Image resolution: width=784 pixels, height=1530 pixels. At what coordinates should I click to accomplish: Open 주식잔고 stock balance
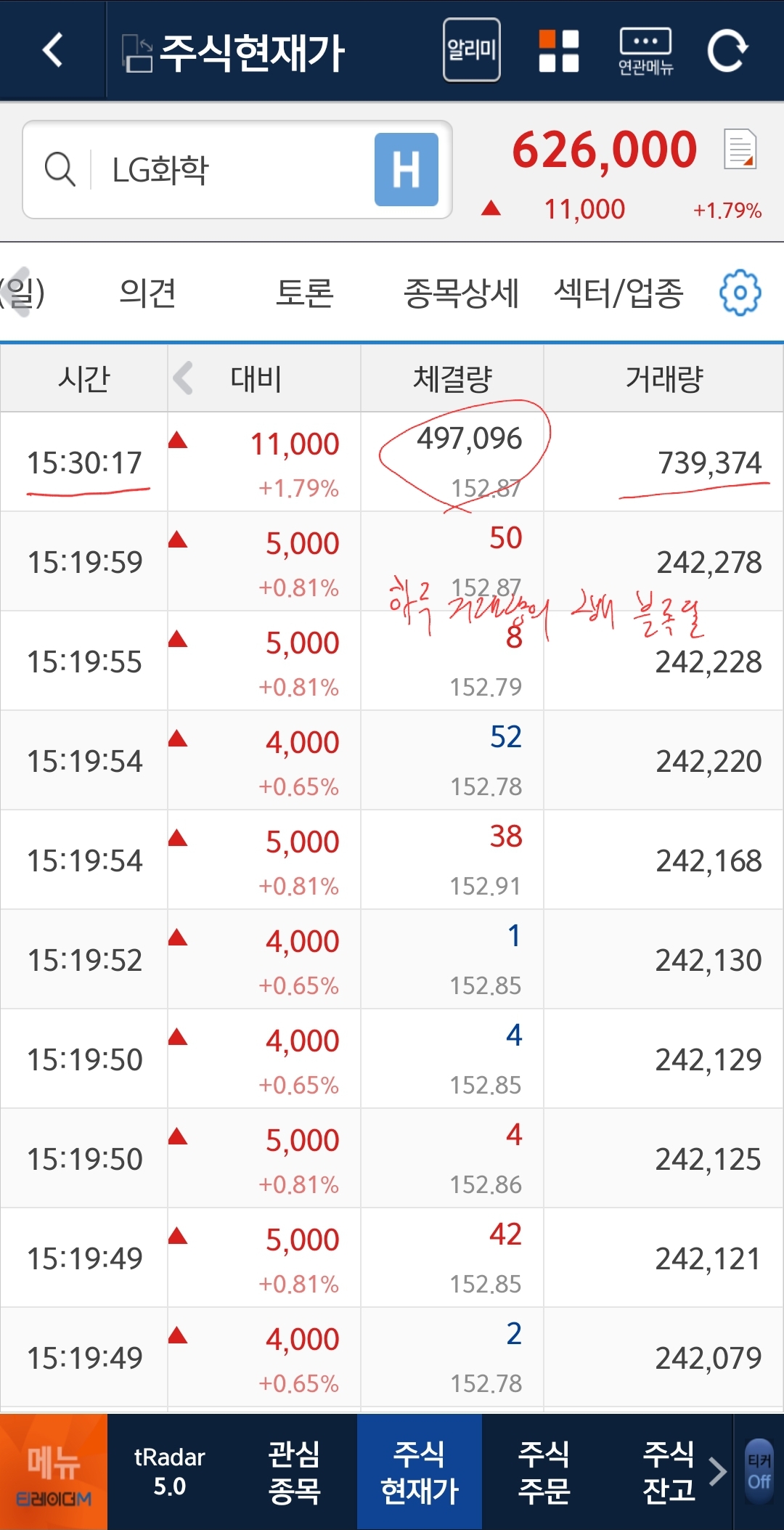[669, 1471]
